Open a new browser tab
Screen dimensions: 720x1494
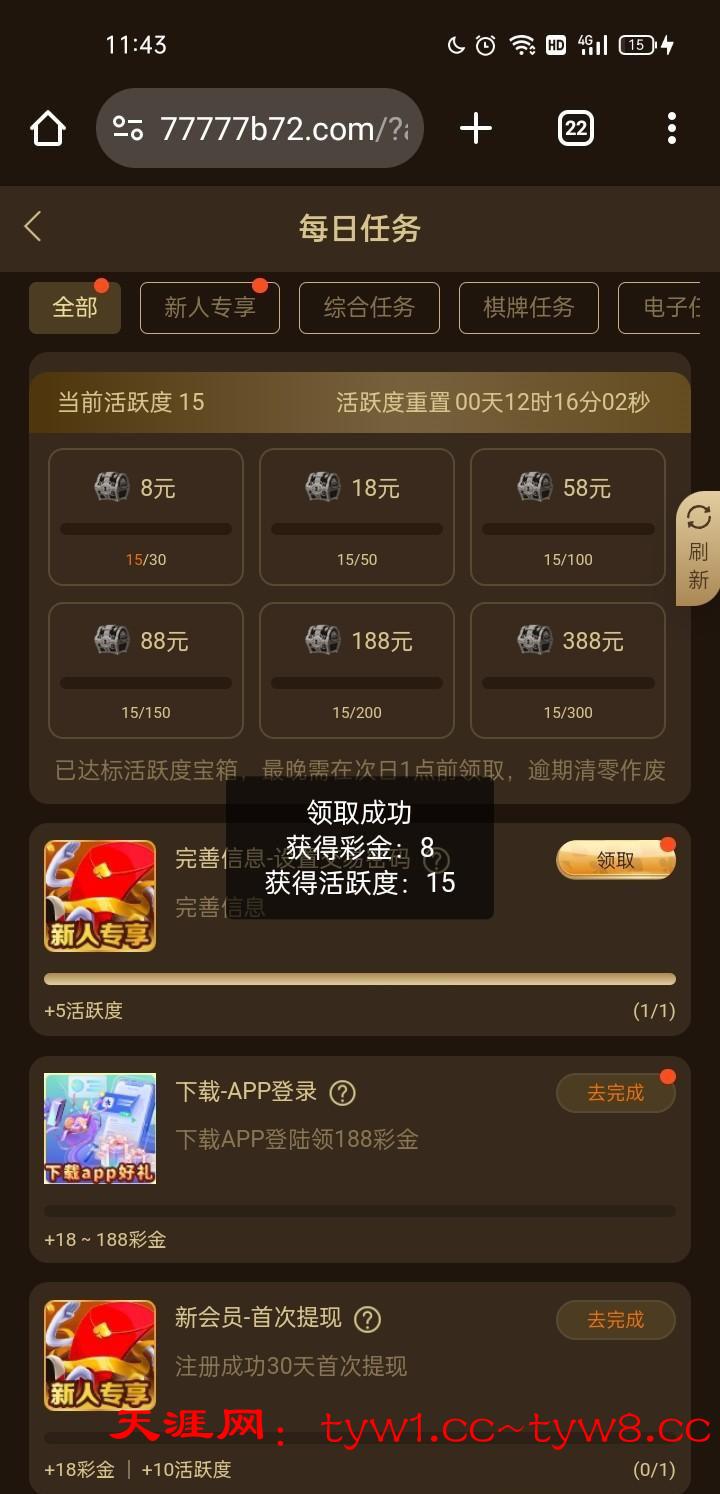(x=476, y=128)
